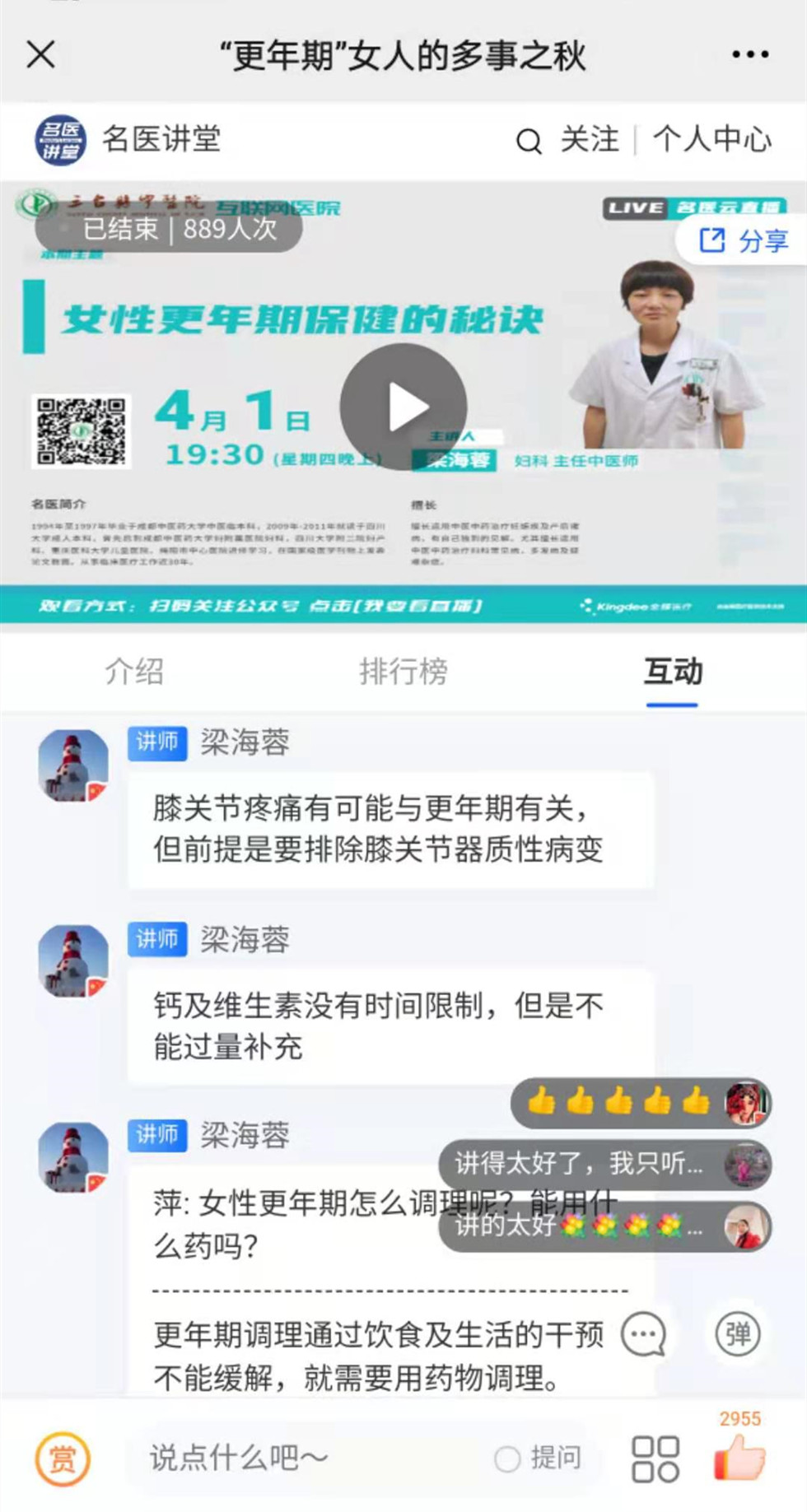Open the 名医讲堂 channel logo
807x1512 pixels.
59,140
